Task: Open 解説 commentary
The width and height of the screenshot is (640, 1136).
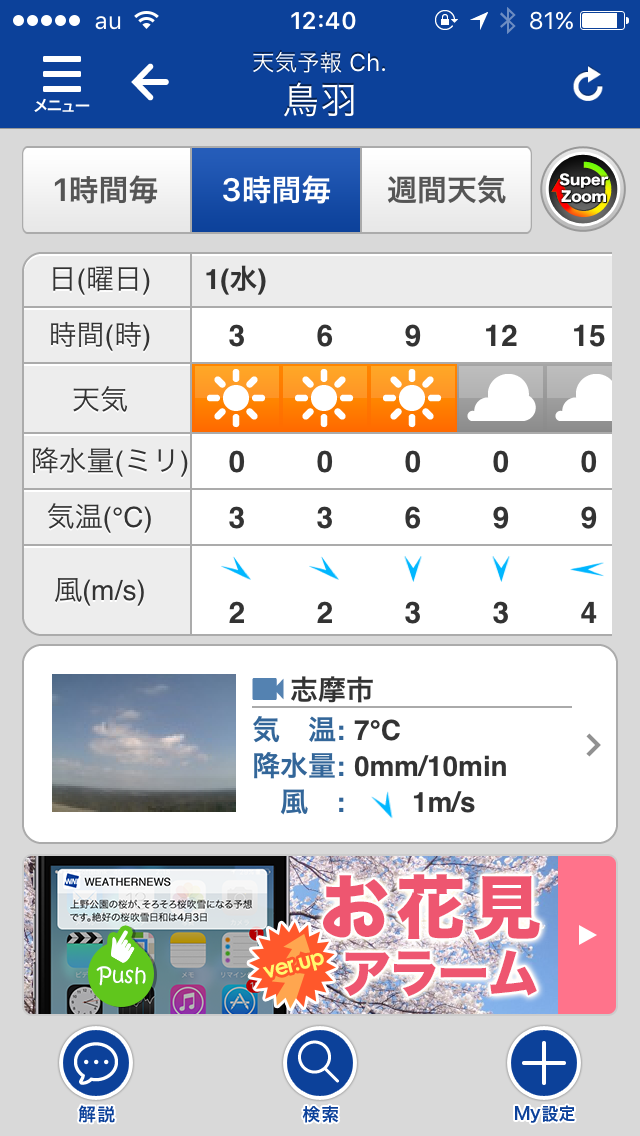Action: tap(97, 1072)
